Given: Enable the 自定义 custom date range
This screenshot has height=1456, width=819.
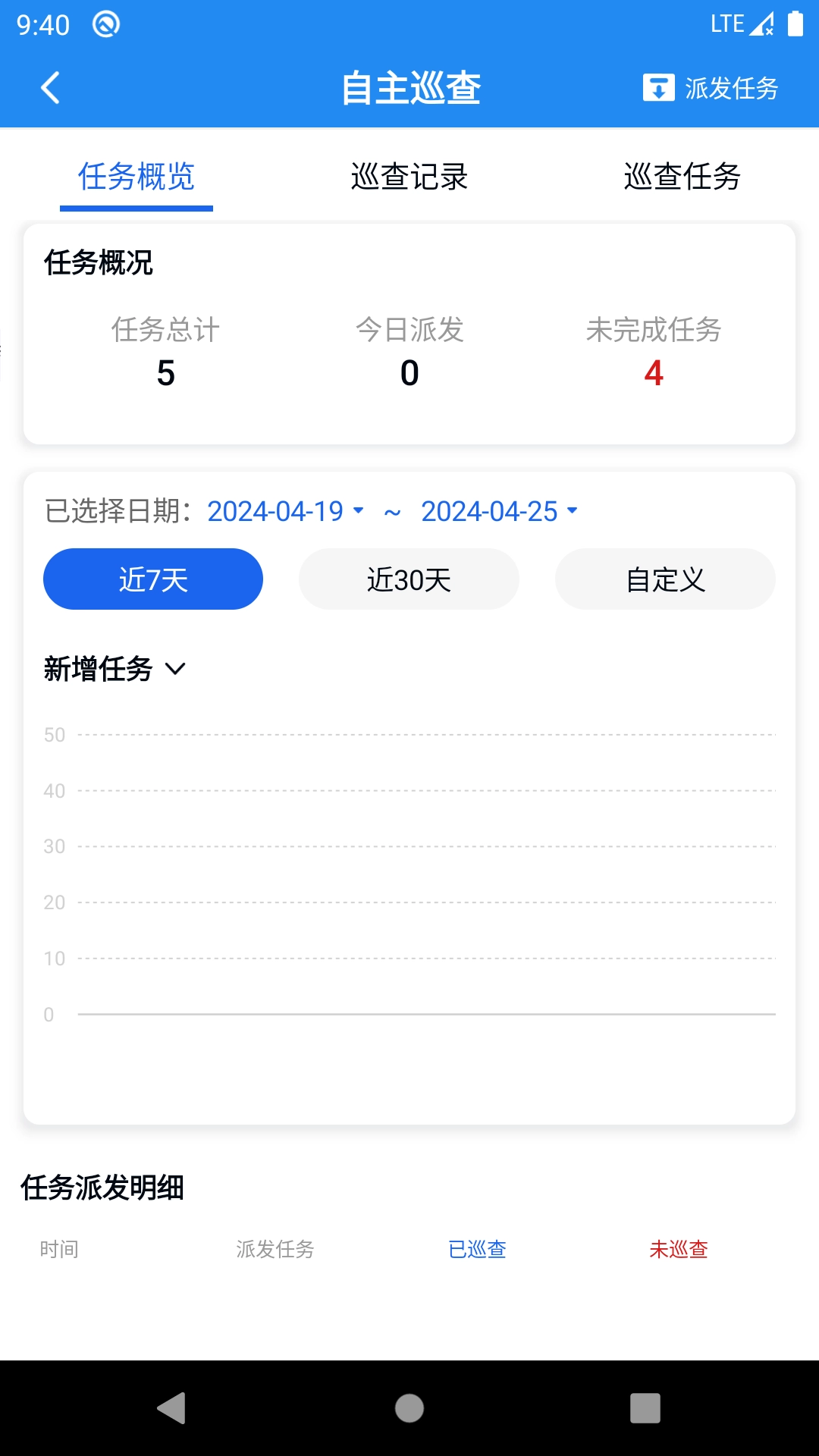Looking at the screenshot, I should (x=665, y=579).
